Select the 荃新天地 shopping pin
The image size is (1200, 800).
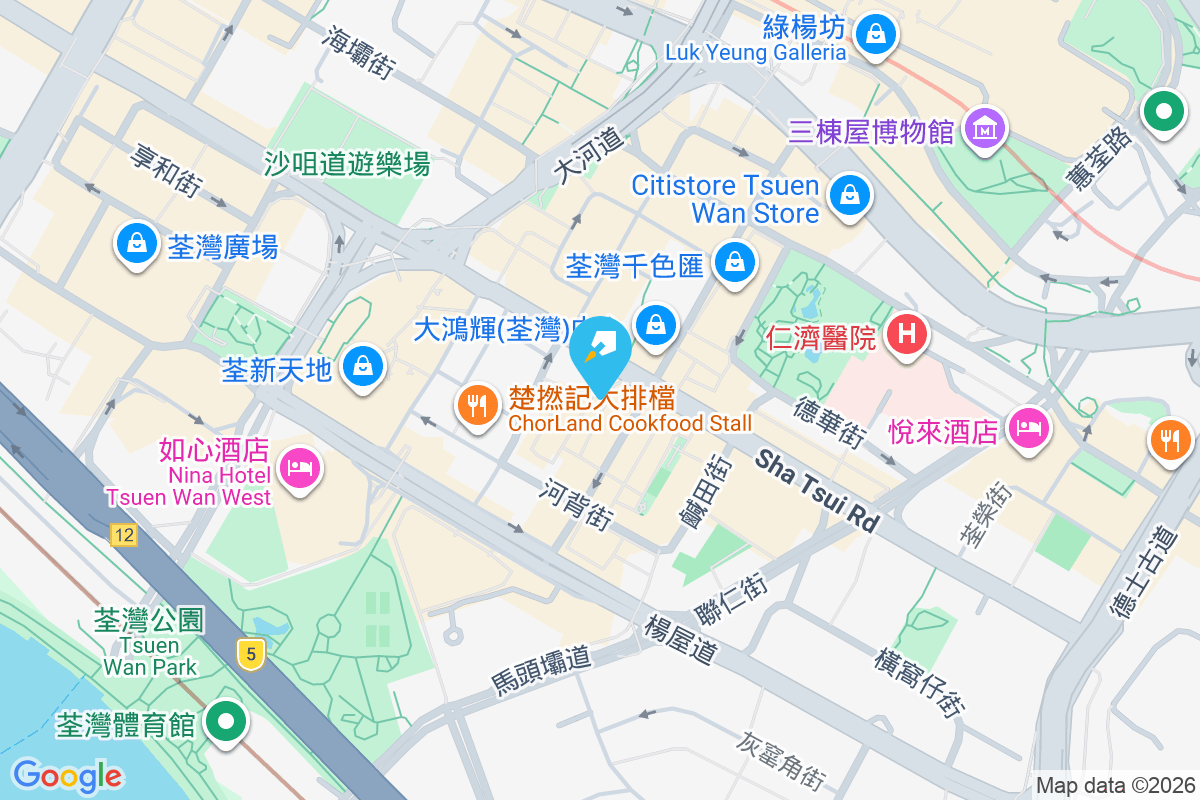362,367
